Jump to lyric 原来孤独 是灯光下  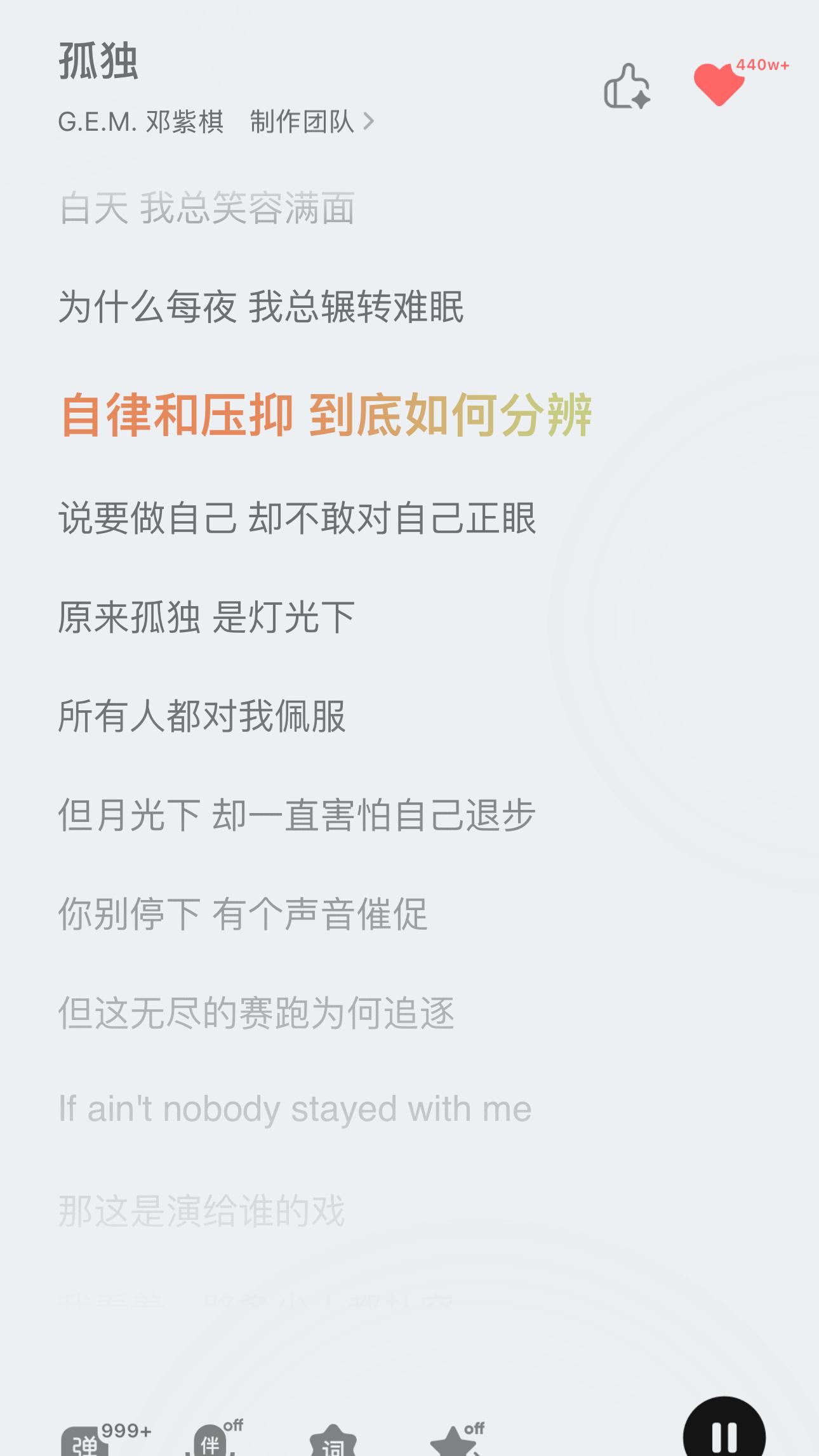[x=206, y=617]
